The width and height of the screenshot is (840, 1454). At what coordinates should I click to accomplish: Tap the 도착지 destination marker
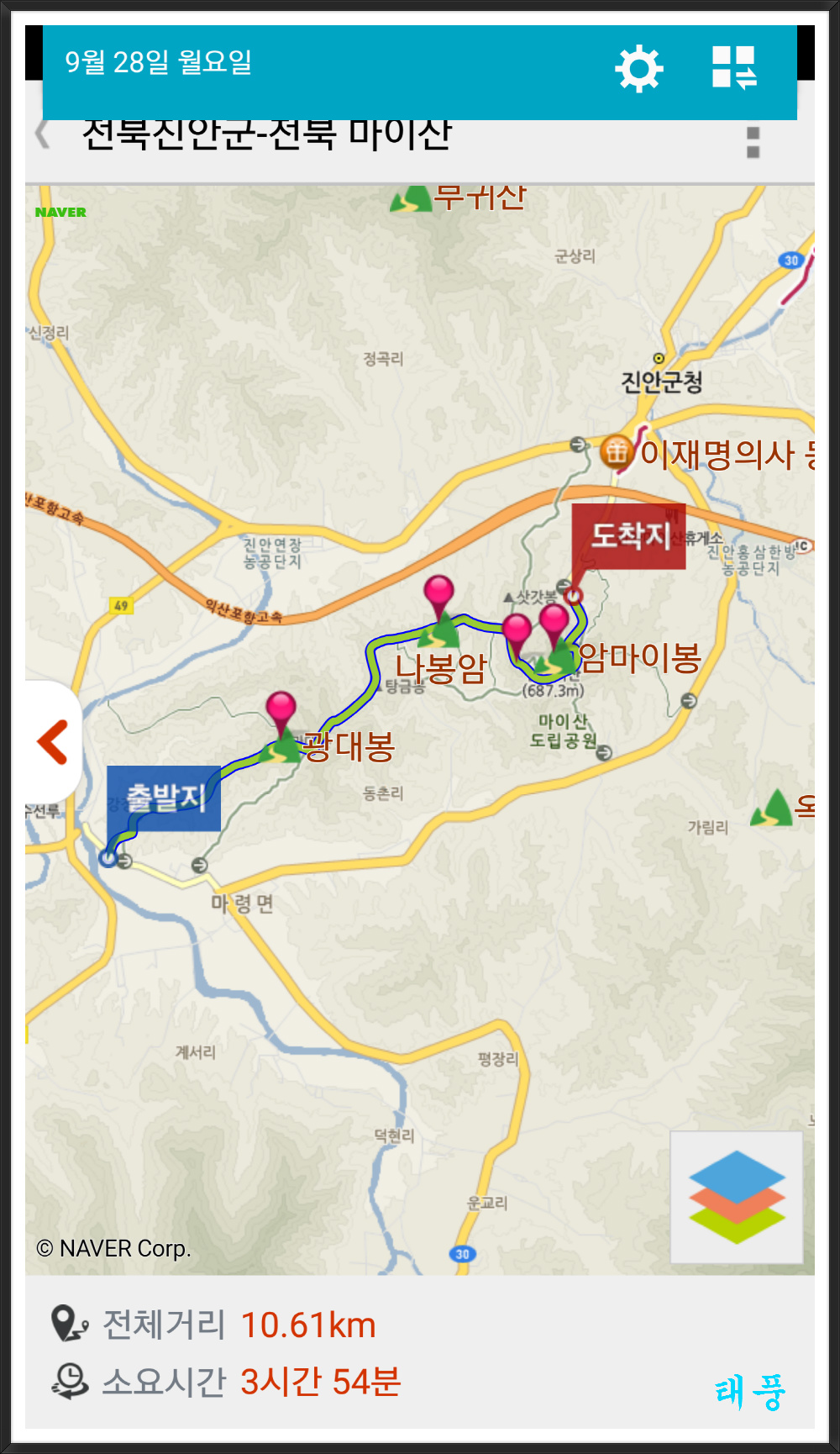[x=629, y=535]
